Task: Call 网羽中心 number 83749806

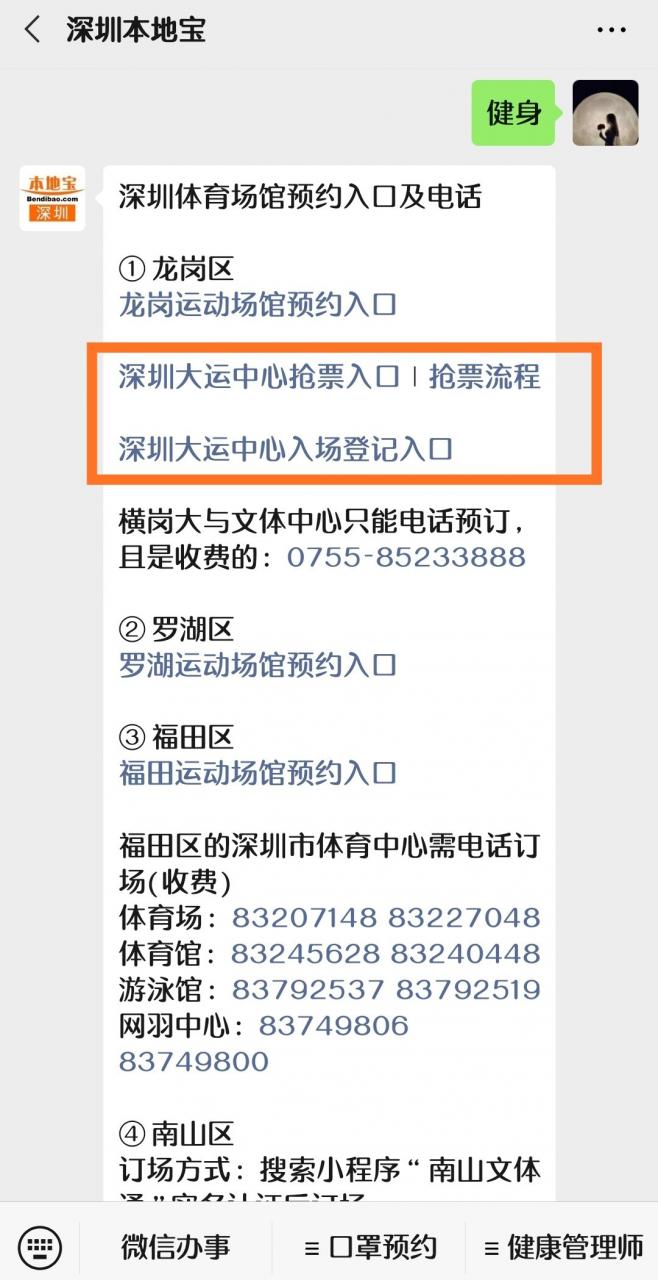Action: (333, 1025)
